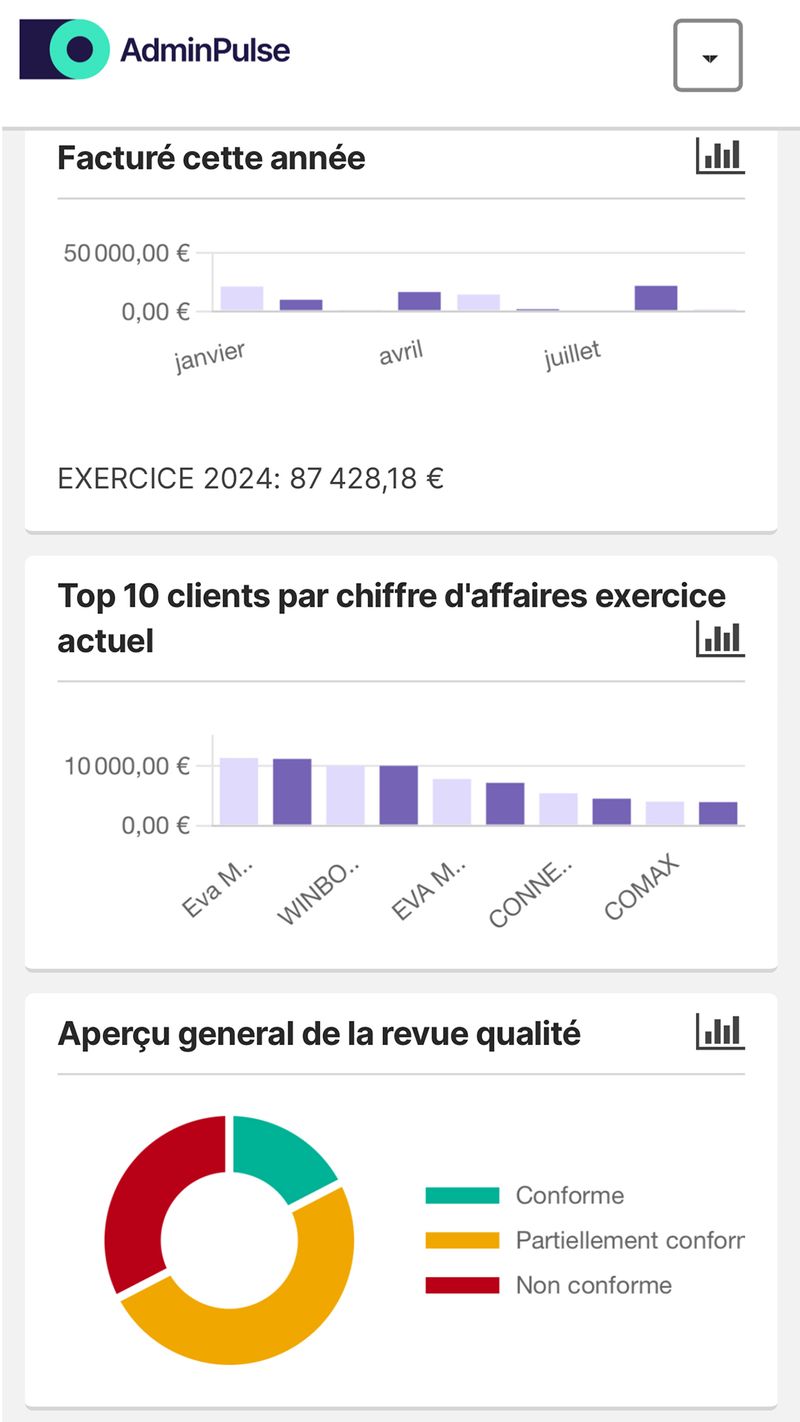Viewport: 800px width, 1422px height.
Task: Open chart options for Top 10 clients
Action: pyautogui.click(x=720, y=639)
